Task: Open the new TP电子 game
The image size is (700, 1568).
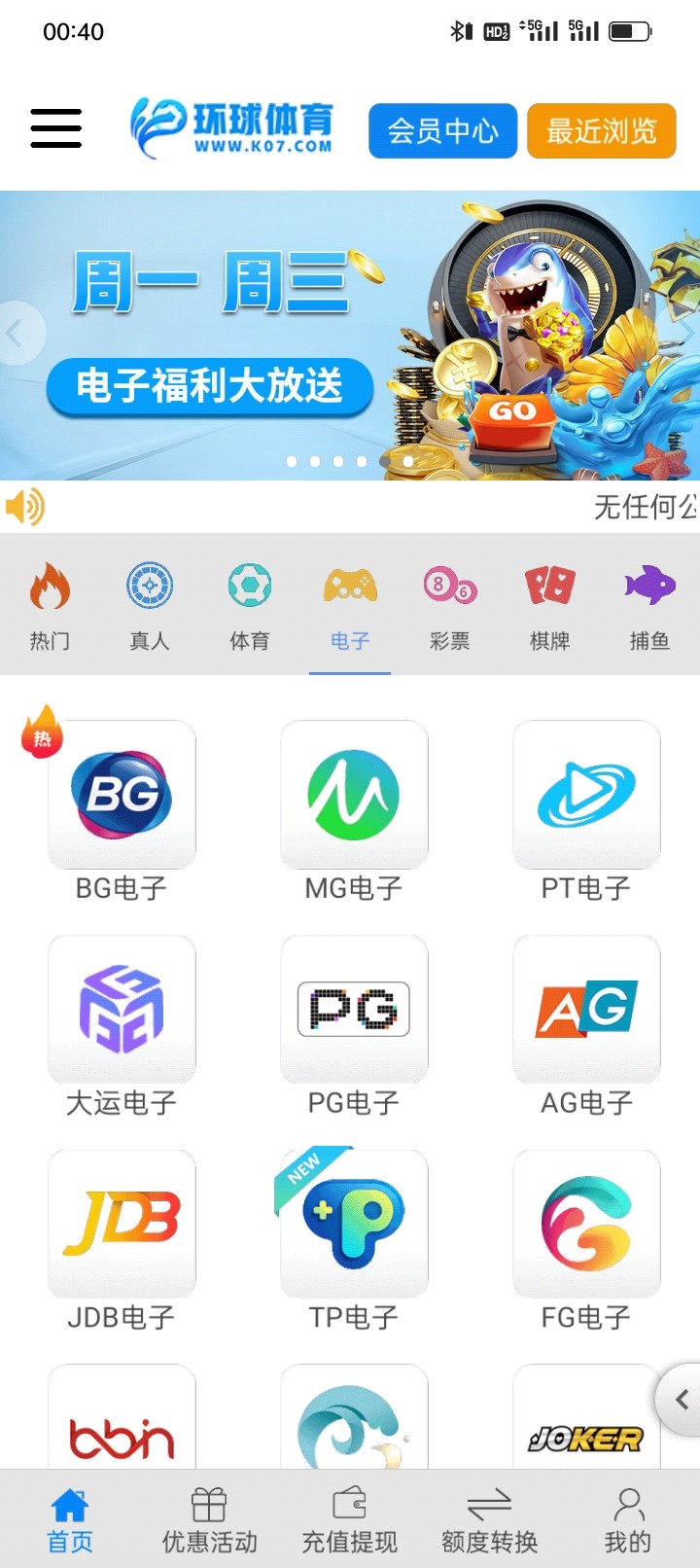Action: click(x=353, y=1224)
